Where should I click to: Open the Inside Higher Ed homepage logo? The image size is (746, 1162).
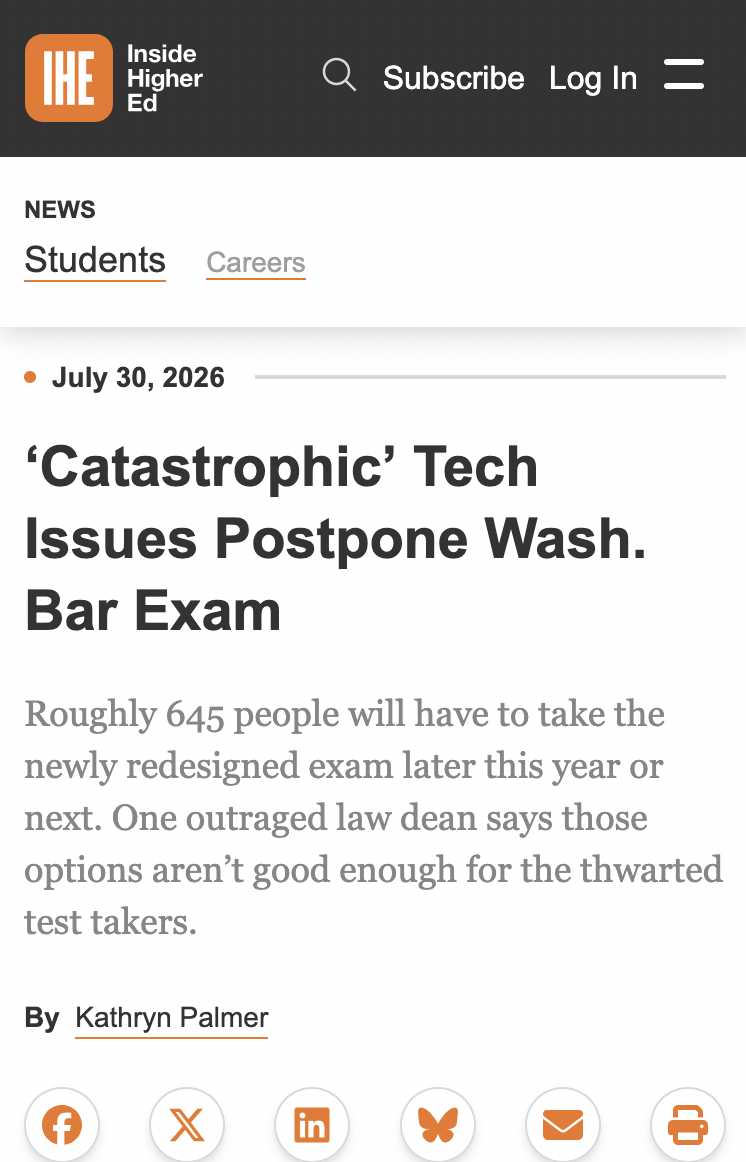pos(114,78)
